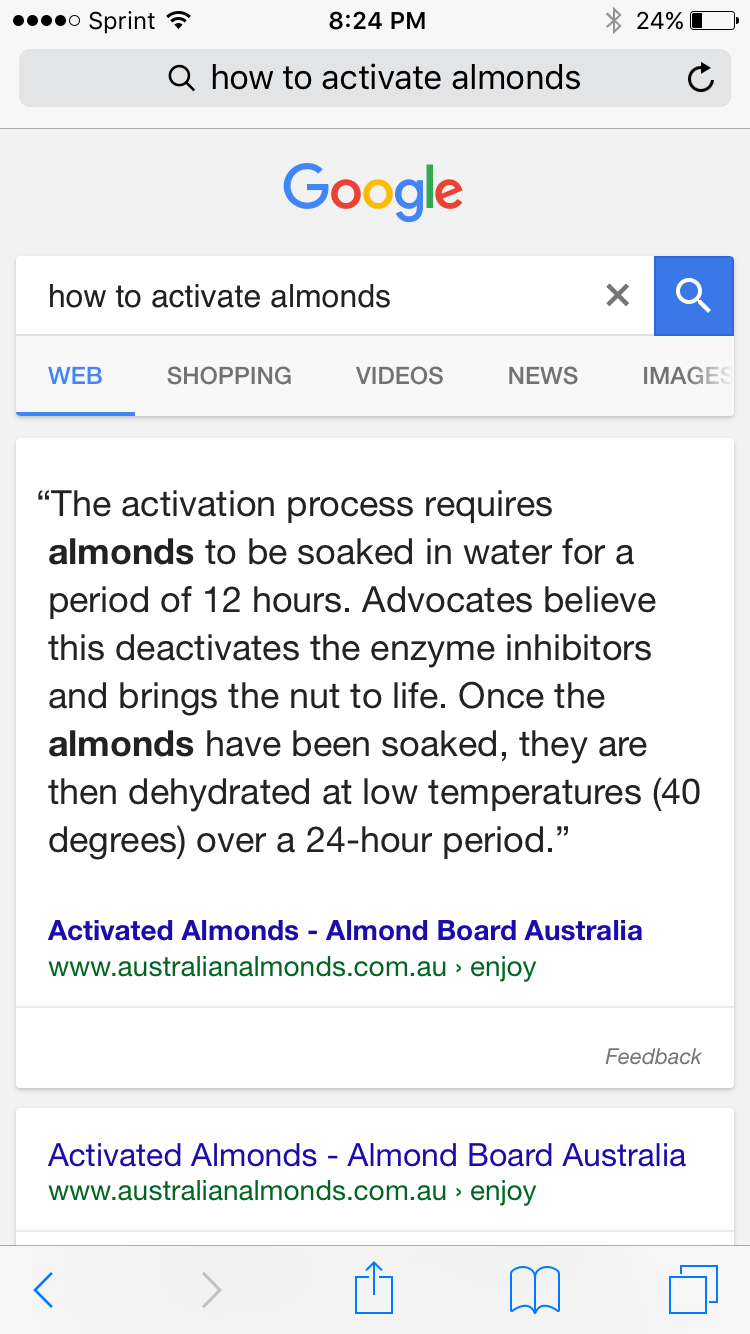Clear the search query text
The height and width of the screenshot is (1334, 750).
[x=618, y=295]
